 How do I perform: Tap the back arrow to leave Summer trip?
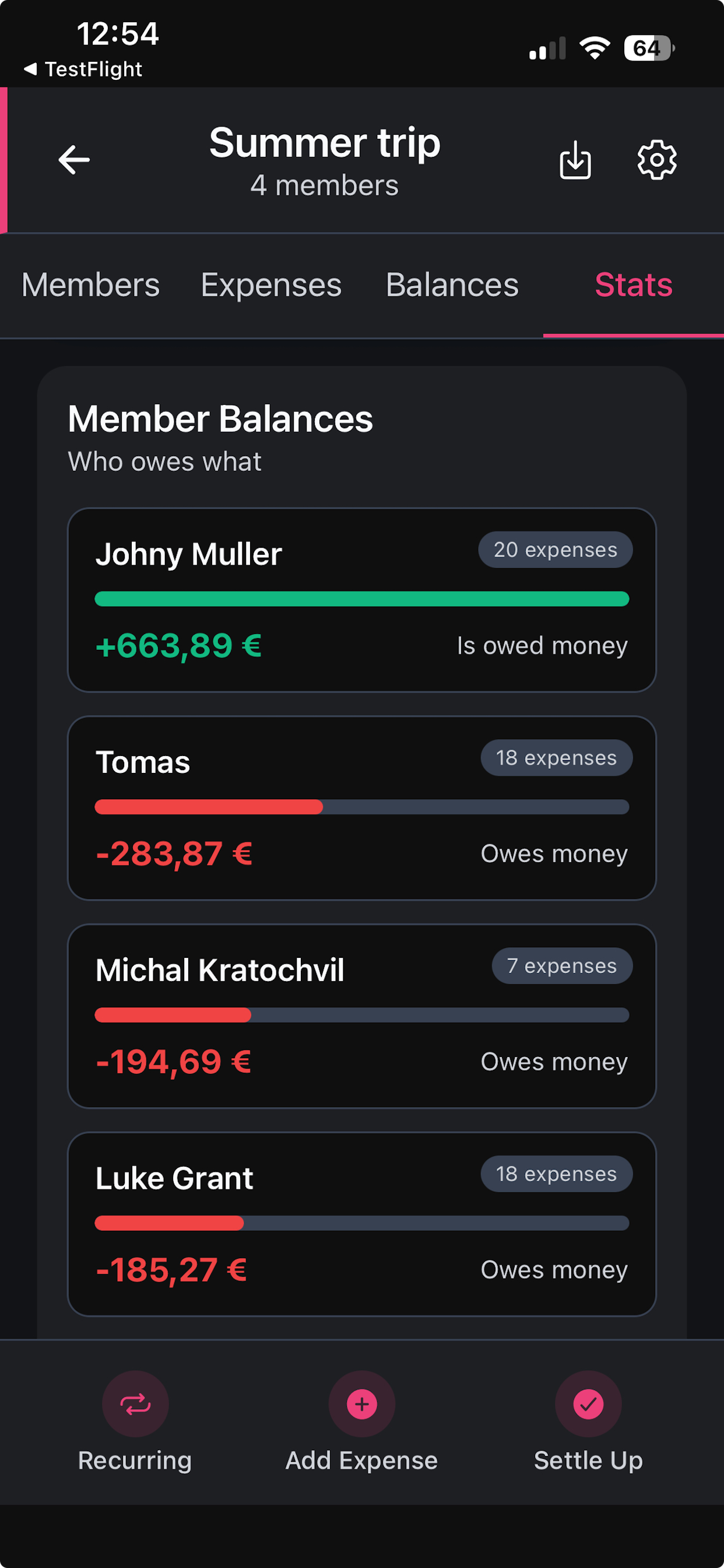point(73,159)
